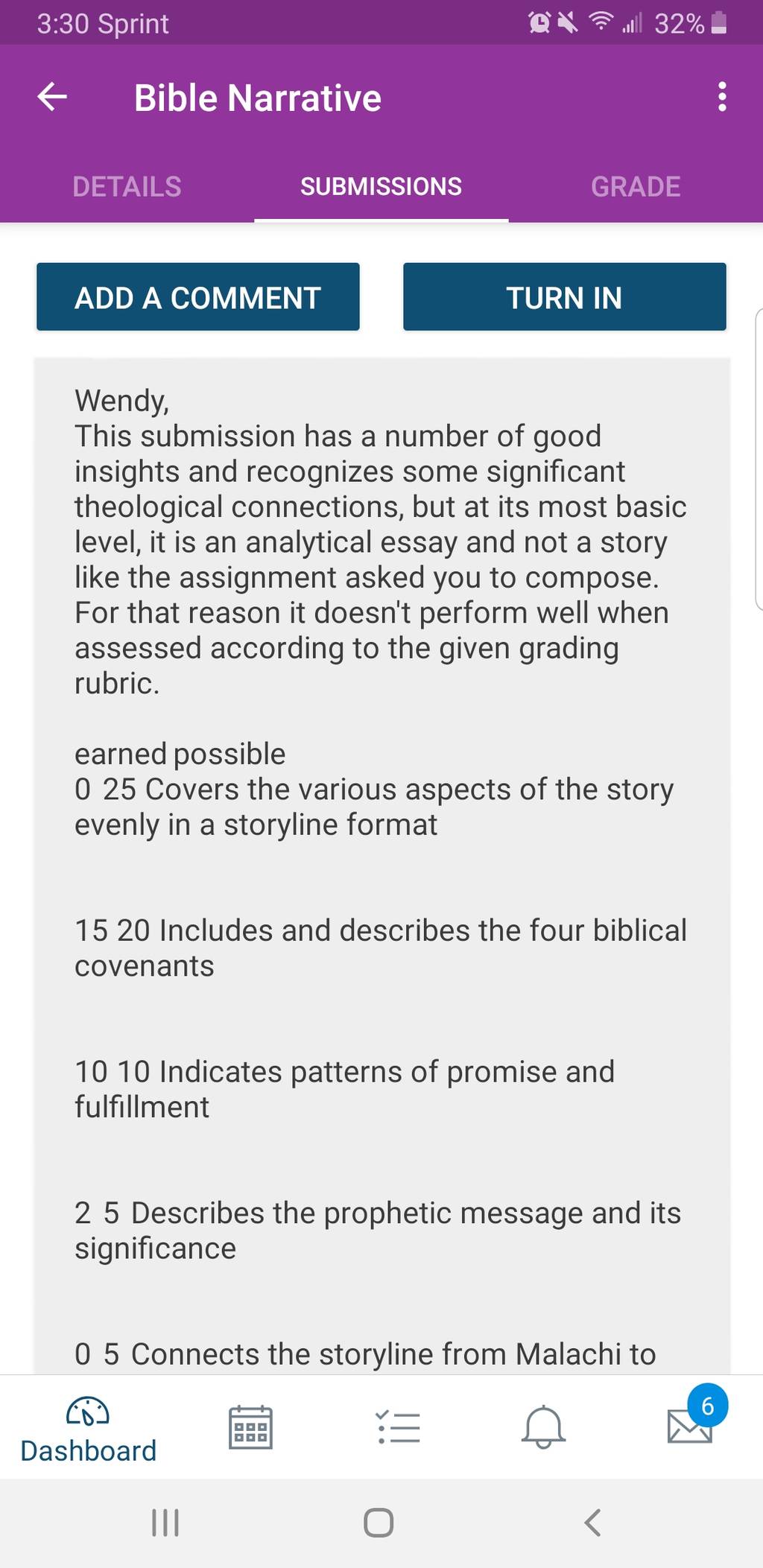763x1568 pixels.
Task: Tap the system home button
Action: [379, 1523]
